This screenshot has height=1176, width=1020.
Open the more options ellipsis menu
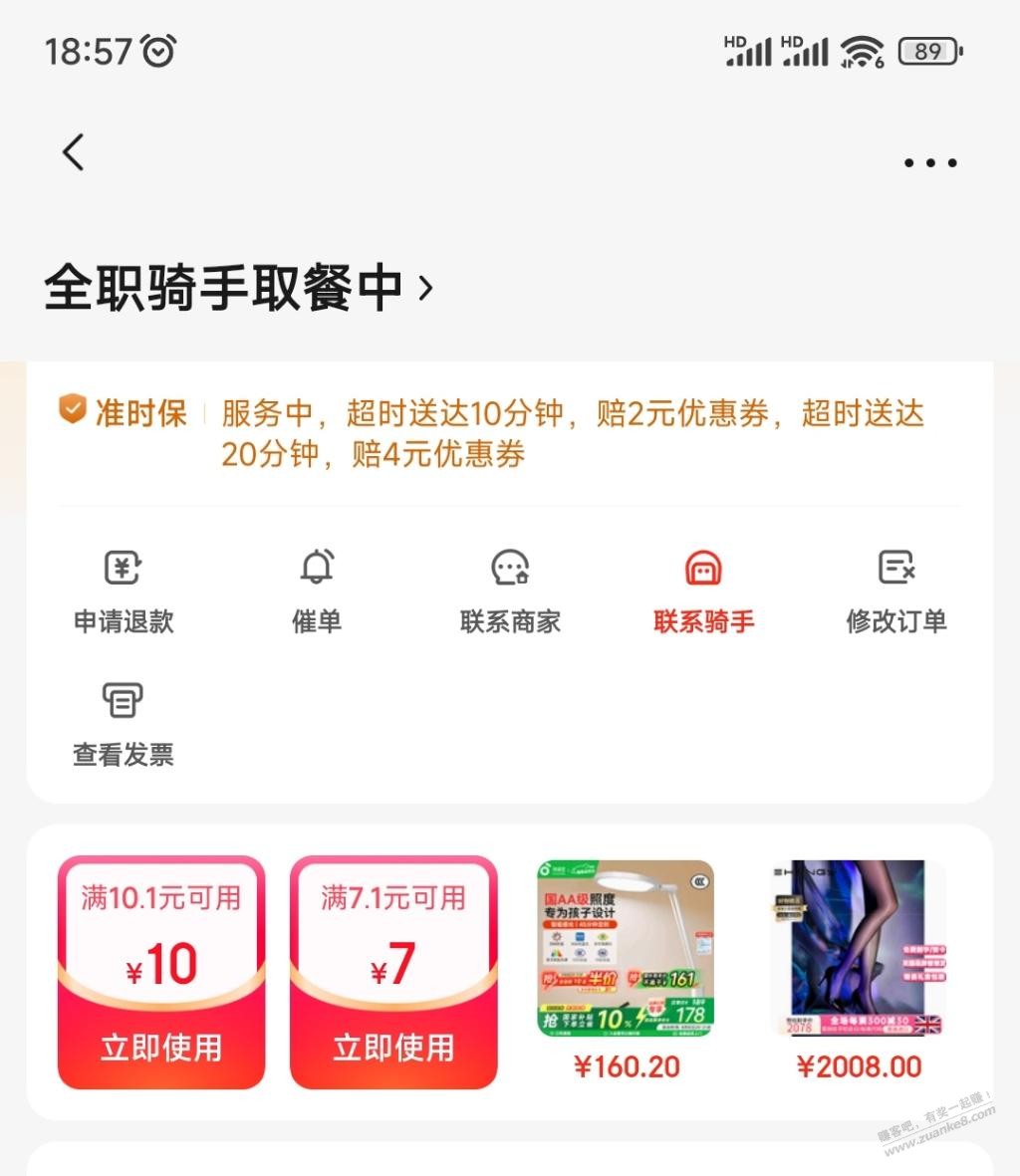click(x=928, y=162)
